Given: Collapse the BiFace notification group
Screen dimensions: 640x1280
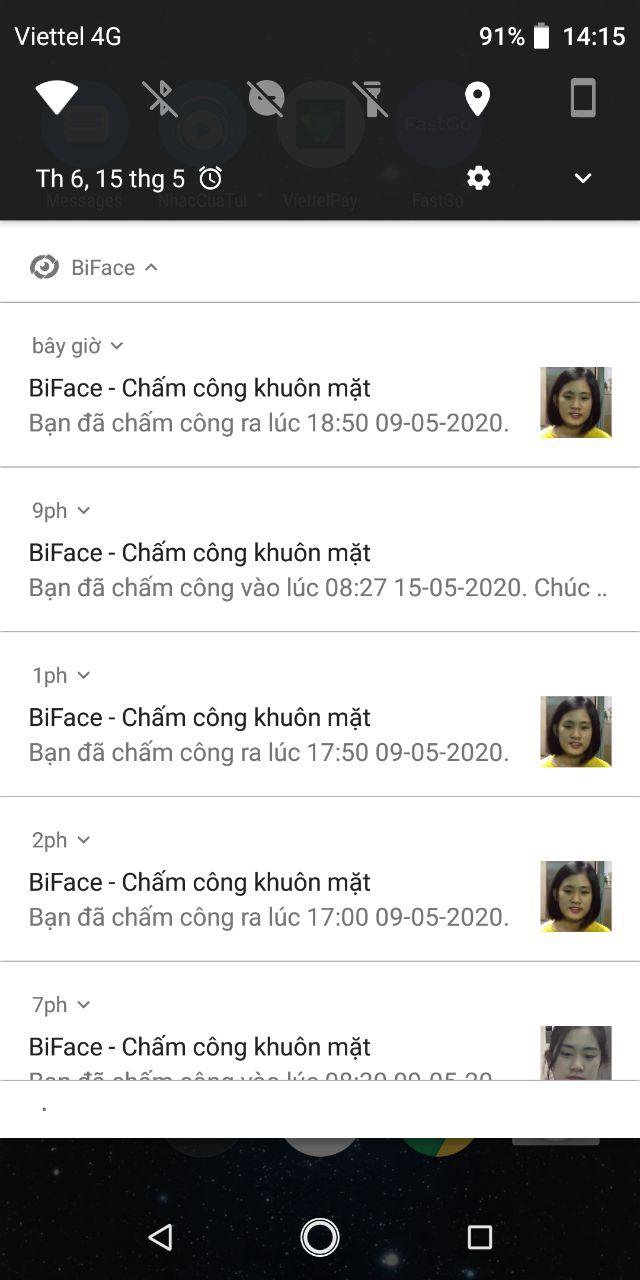Looking at the screenshot, I should tap(151, 267).
